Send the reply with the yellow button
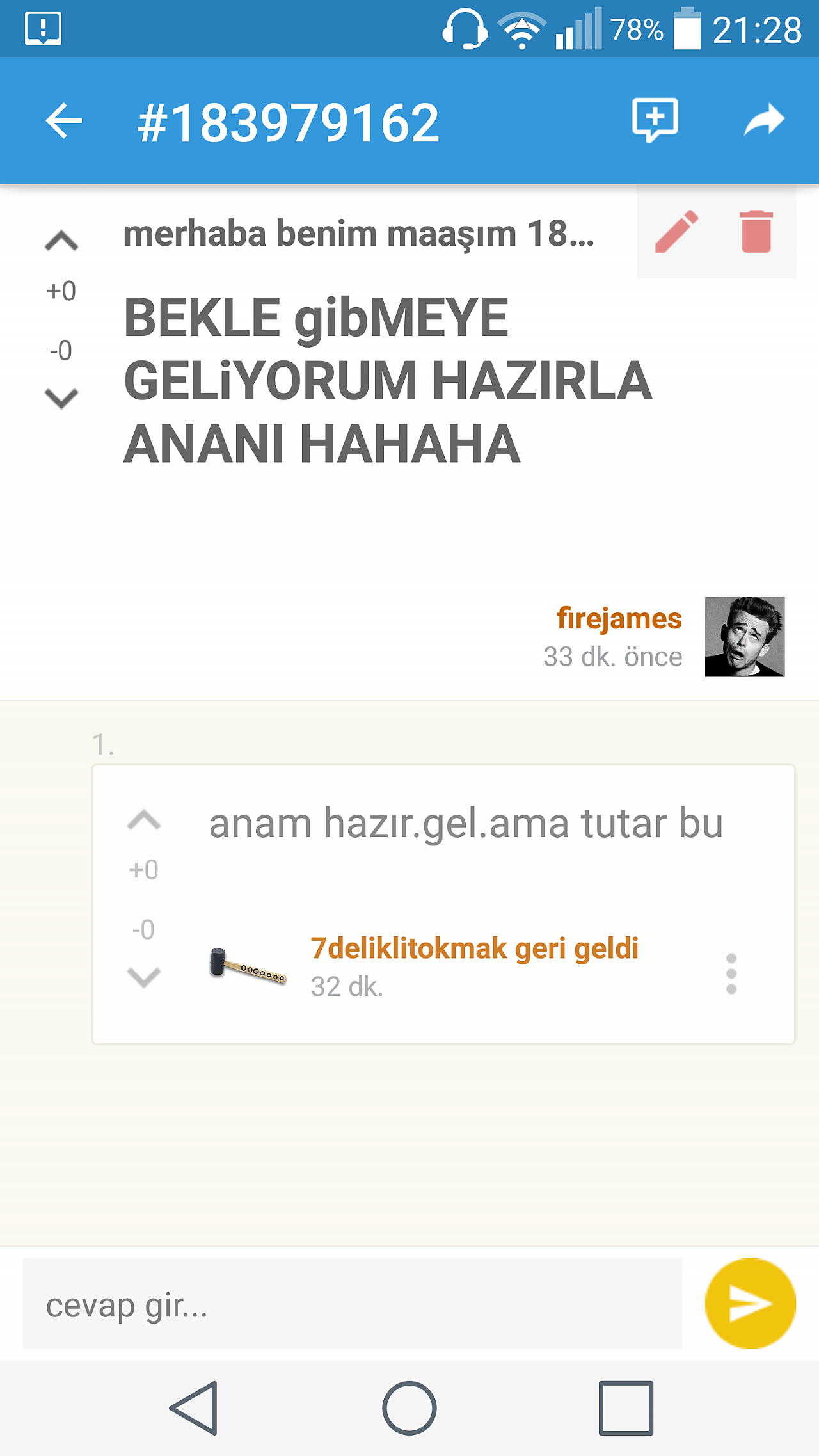This screenshot has width=819, height=1456. click(751, 1304)
